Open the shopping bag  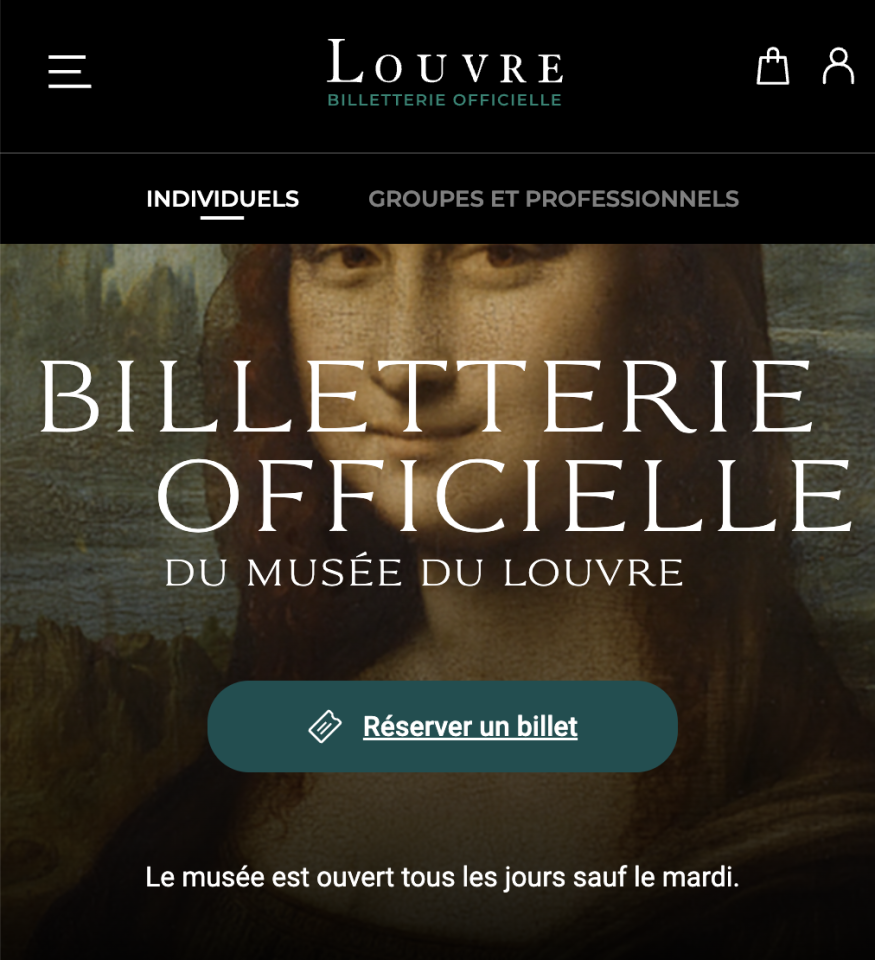click(772, 67)
